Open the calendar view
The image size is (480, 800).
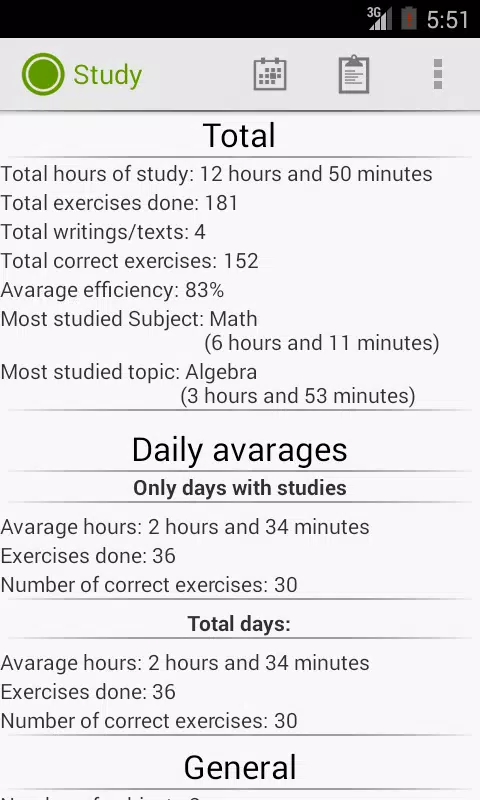(x=270, y=74)
